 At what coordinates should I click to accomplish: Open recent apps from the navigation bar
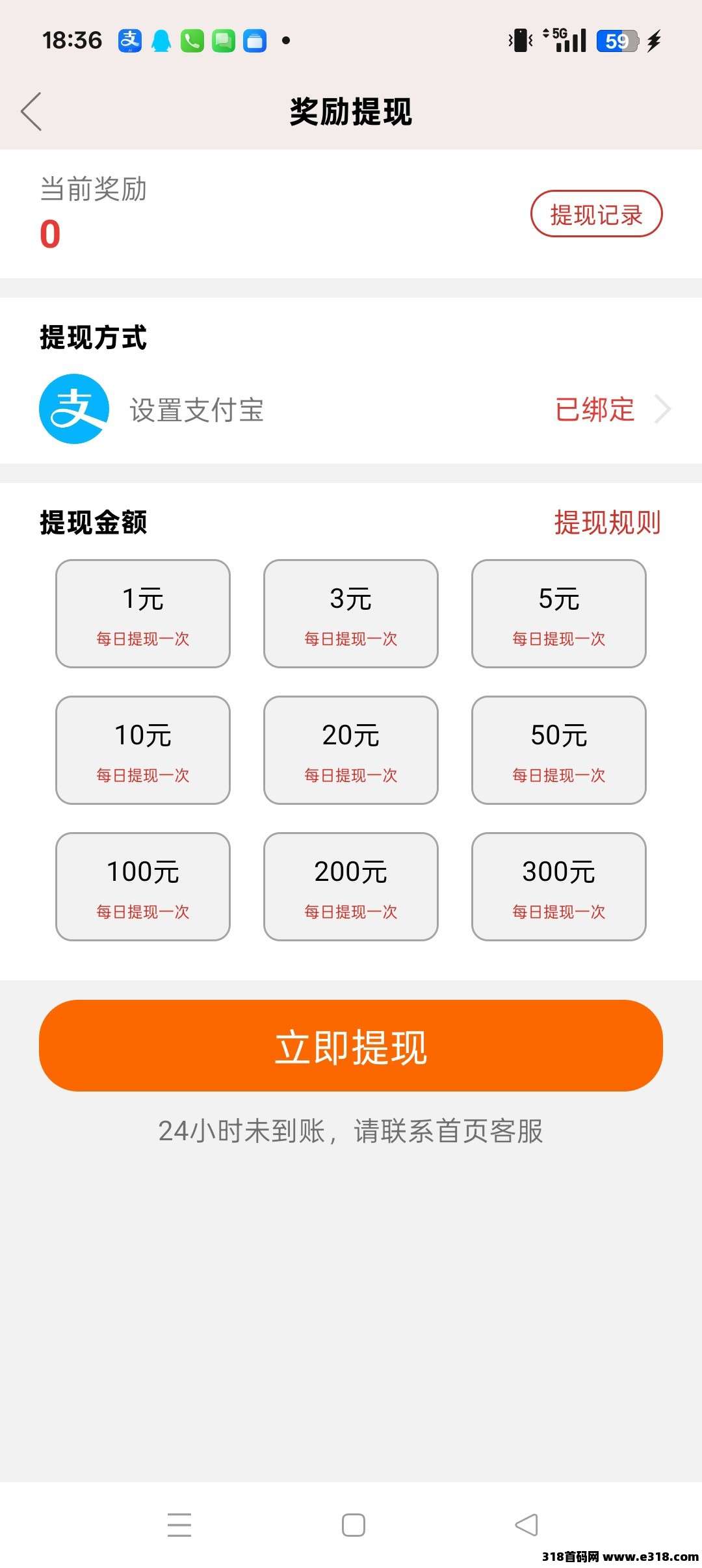[x=179, y=1524]
